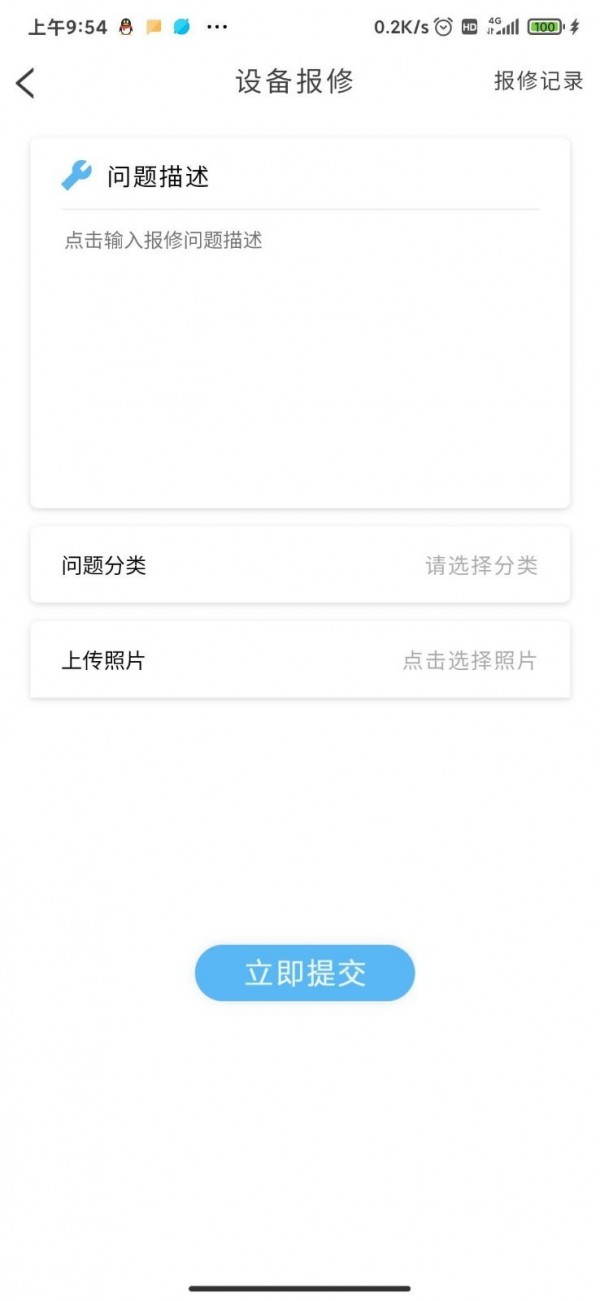Choose a 问题分类 category
This screenshot has width=600, height=1301.
(481, 566)
